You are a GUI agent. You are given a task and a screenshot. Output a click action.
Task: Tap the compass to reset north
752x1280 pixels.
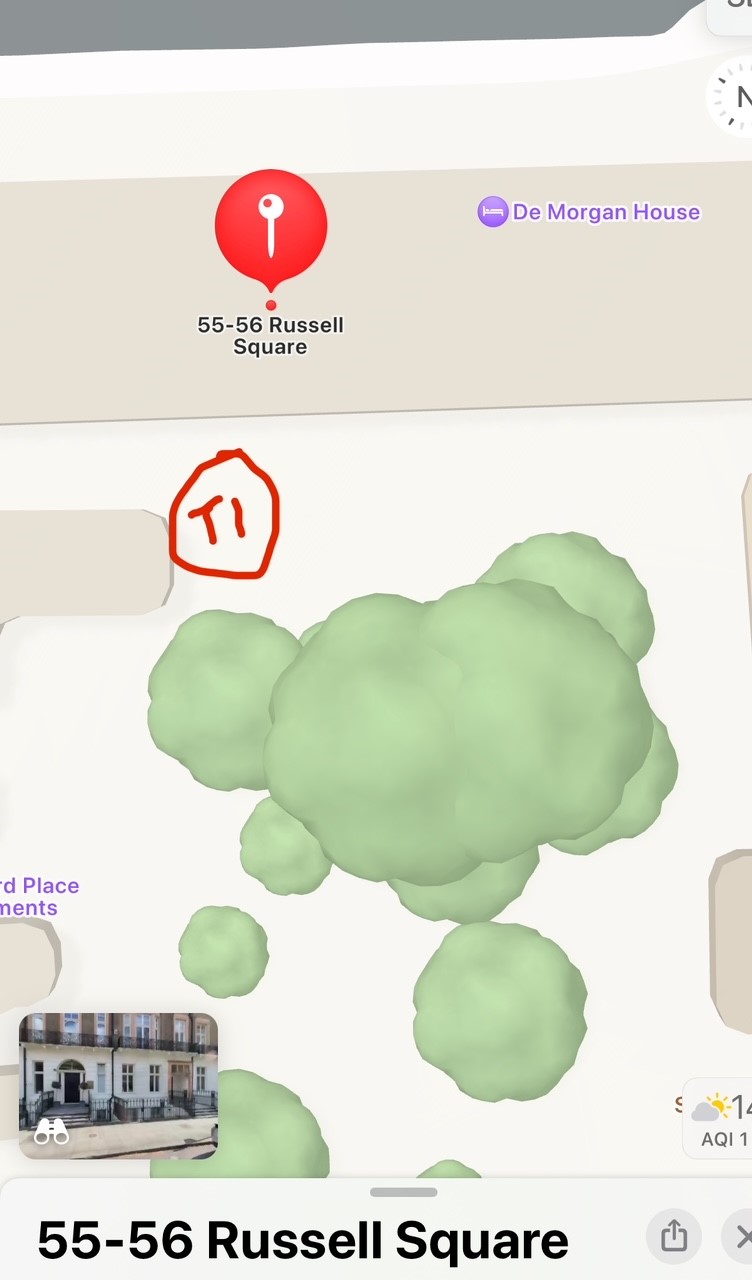tap(730, 97)
